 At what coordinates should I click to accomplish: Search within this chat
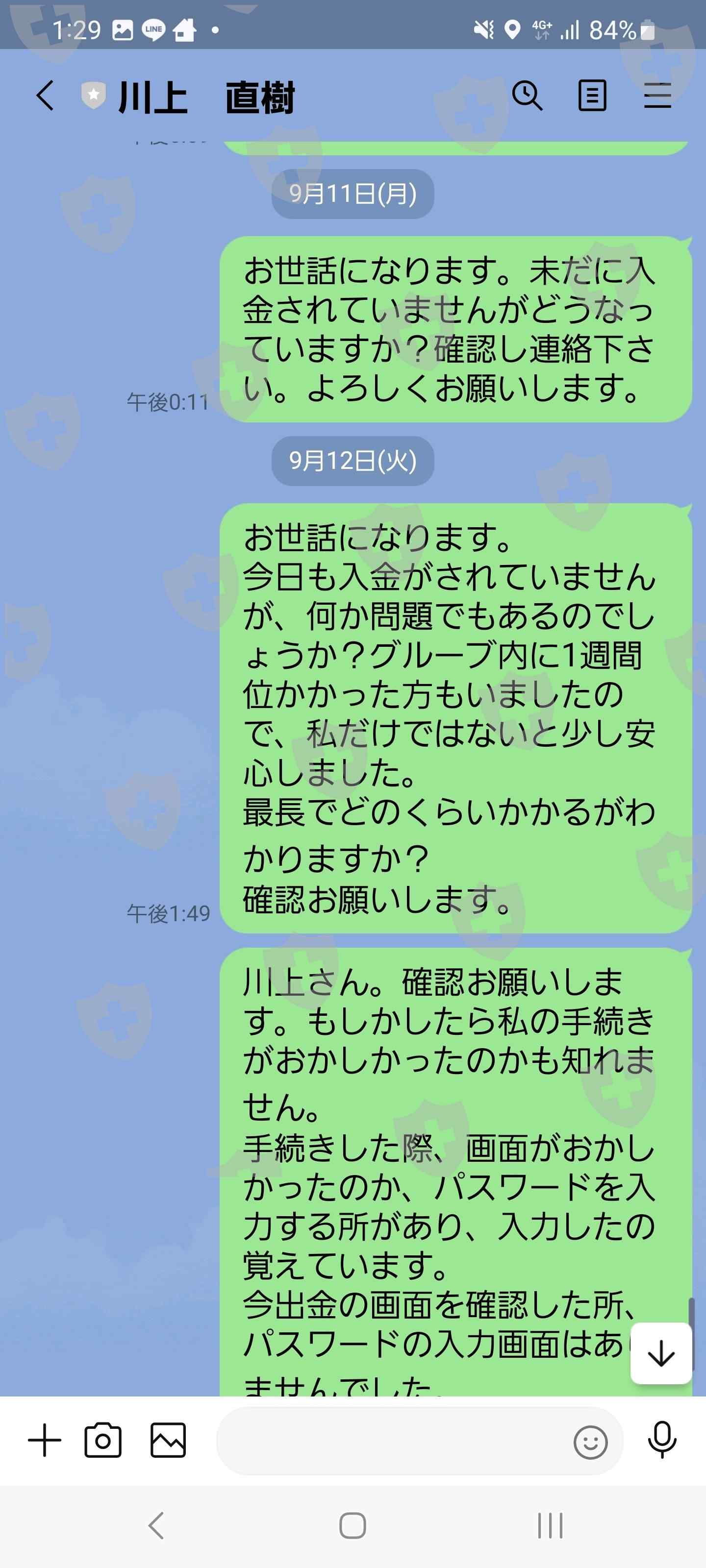point(527,96)
